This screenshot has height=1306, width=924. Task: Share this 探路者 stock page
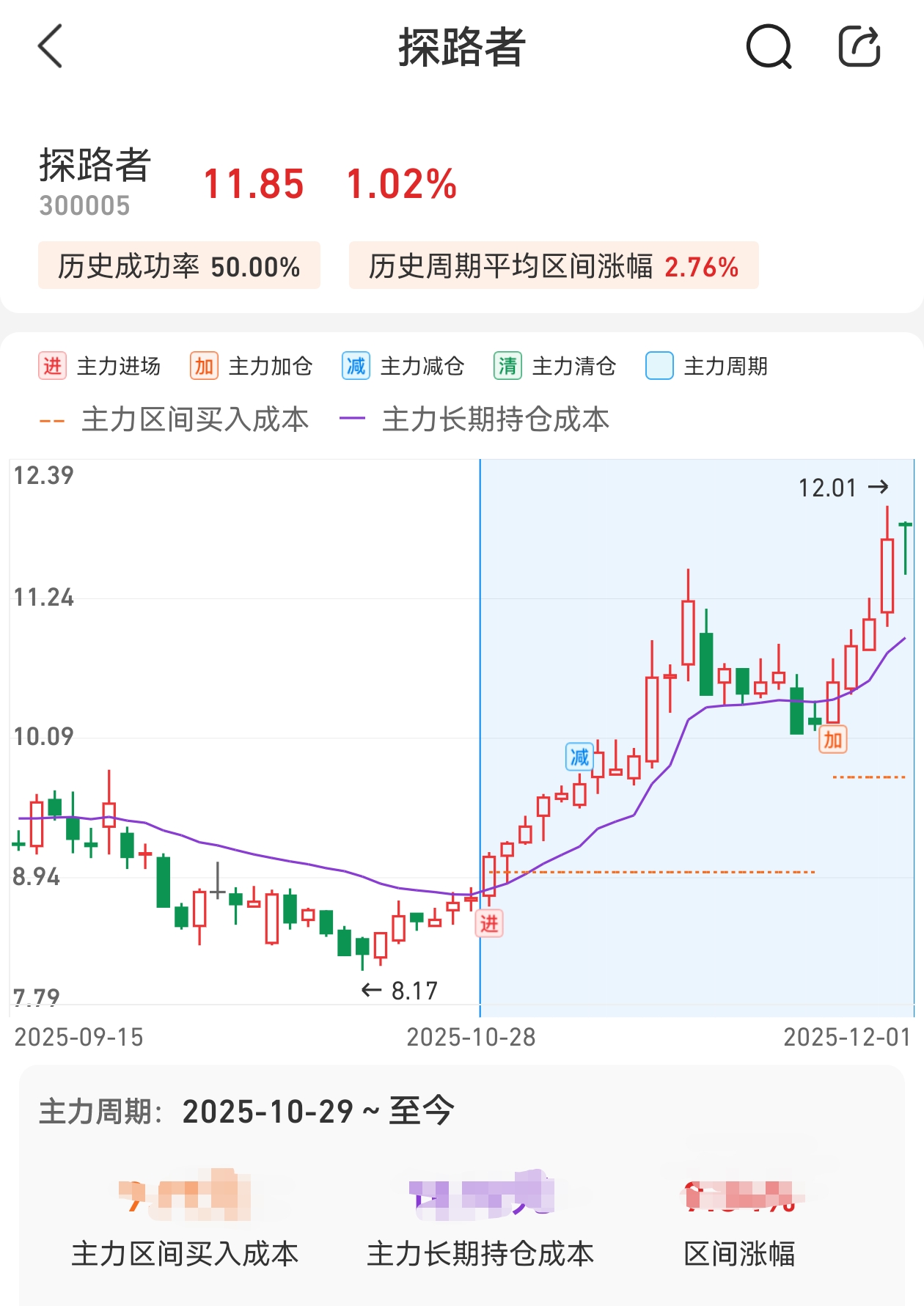coord(859,47)
